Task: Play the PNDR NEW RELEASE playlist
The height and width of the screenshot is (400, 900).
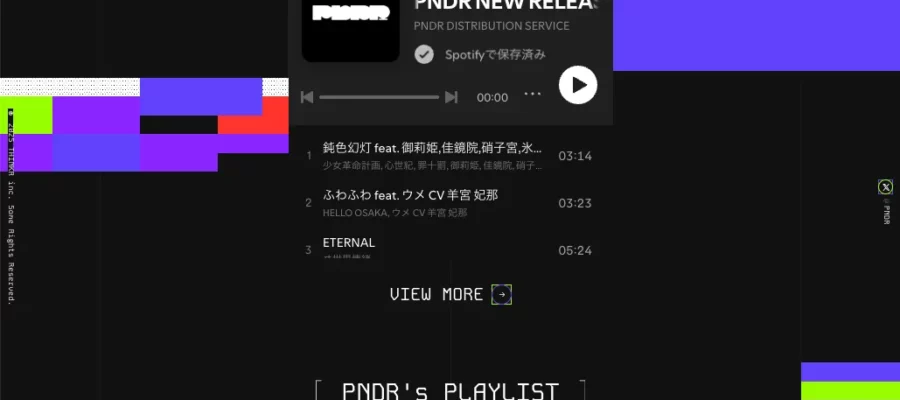Action: click(x=577, y=85)
